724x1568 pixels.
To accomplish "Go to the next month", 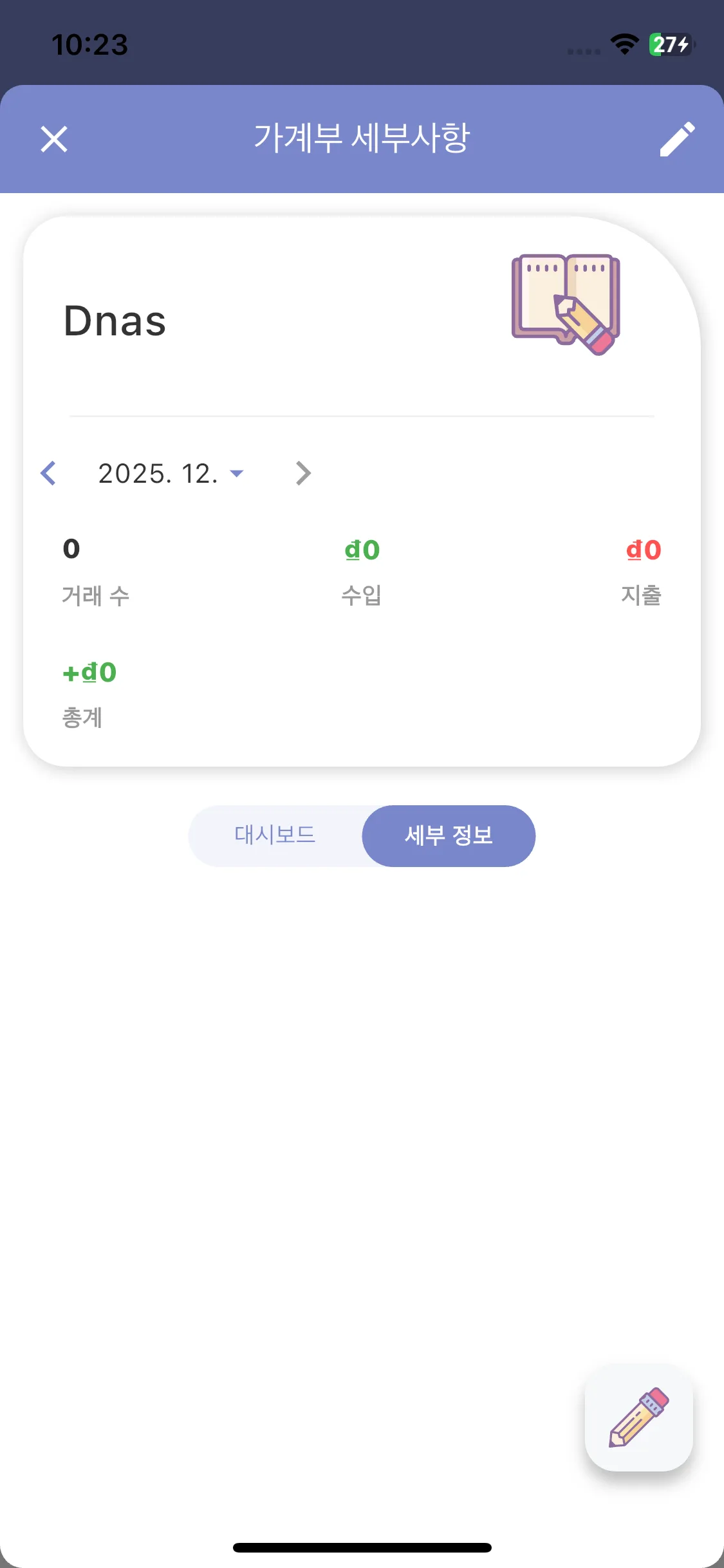I will click(x=303, y=473).
